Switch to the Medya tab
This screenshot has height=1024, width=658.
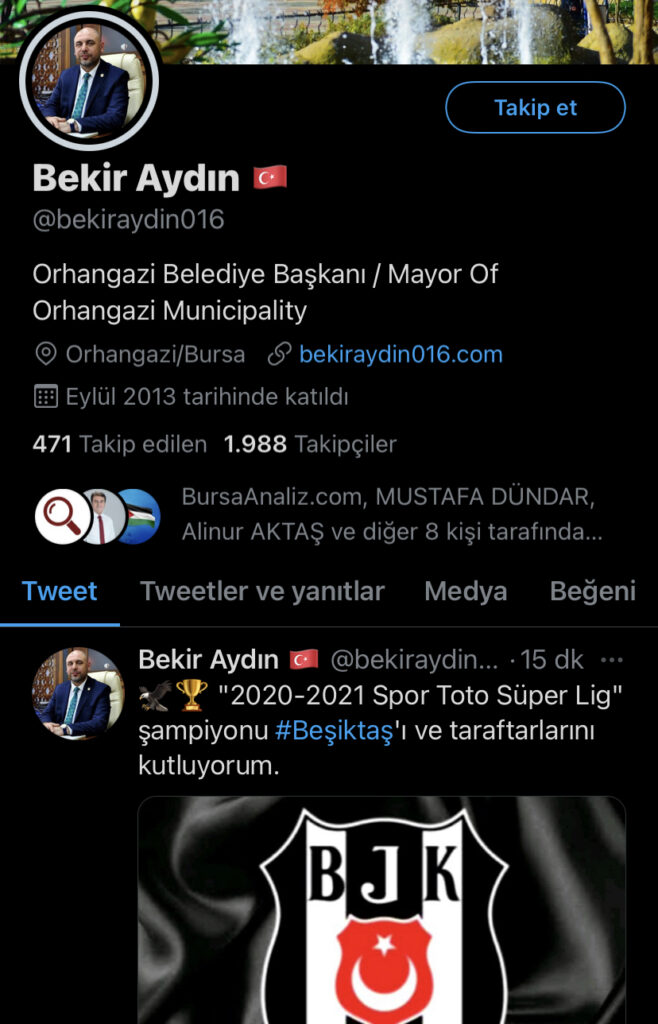pos(465,591)
